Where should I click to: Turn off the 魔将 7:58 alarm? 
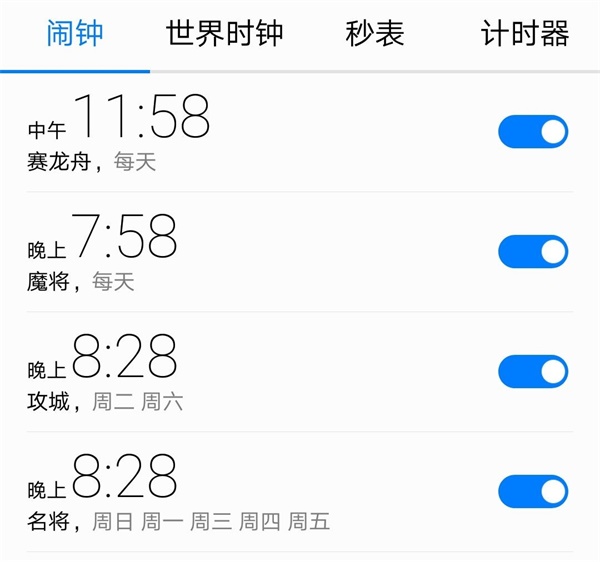532,252
